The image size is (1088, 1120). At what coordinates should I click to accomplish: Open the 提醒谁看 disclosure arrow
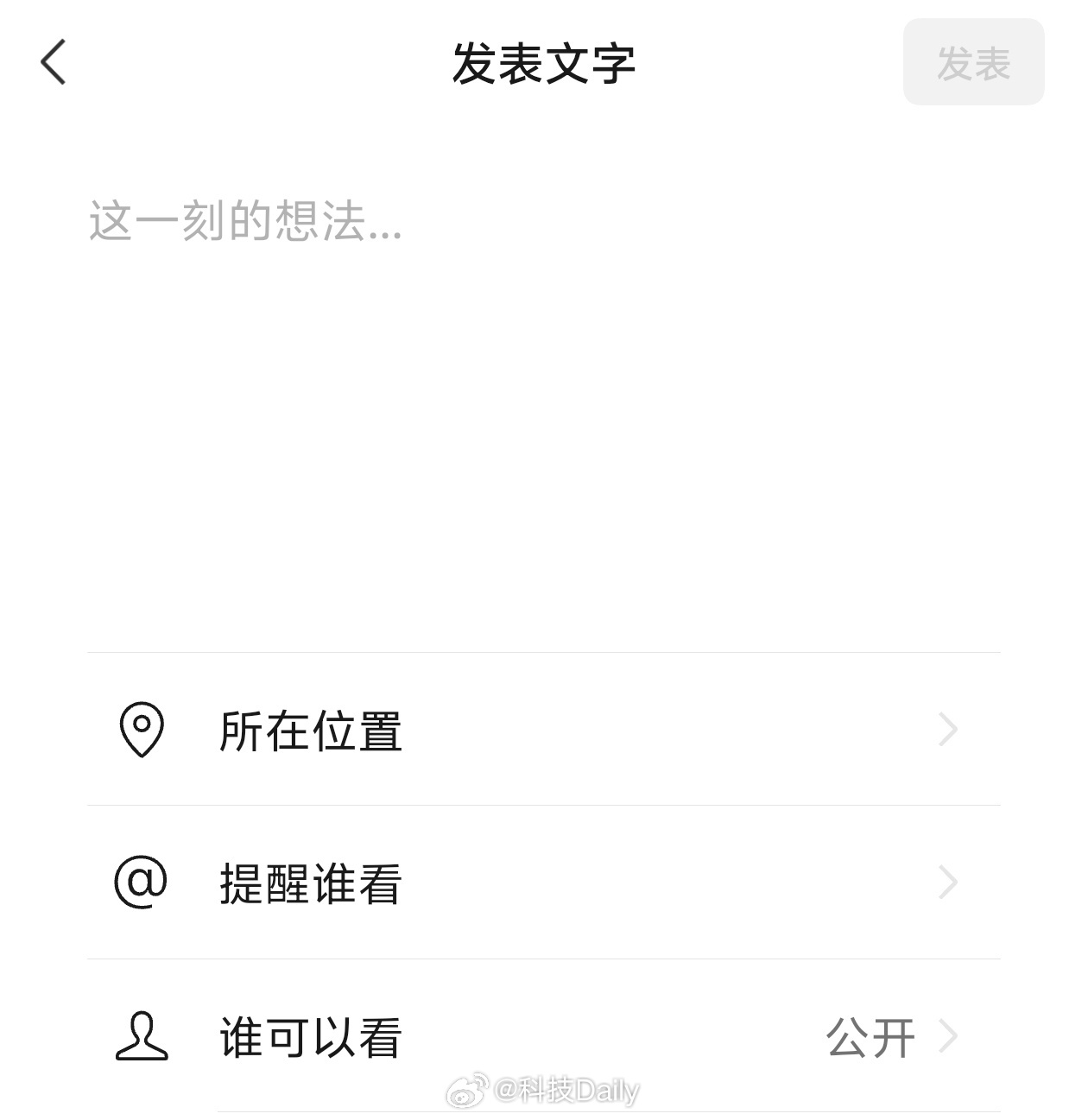coord(948,883)
